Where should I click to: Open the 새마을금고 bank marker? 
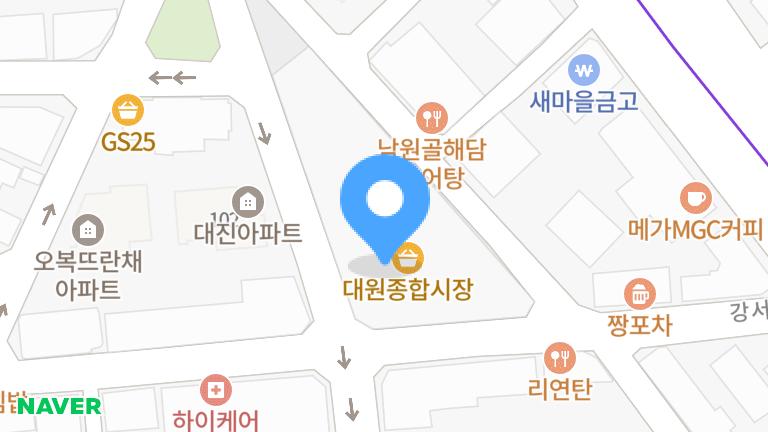pyautogui.click(x=583, y=70)
